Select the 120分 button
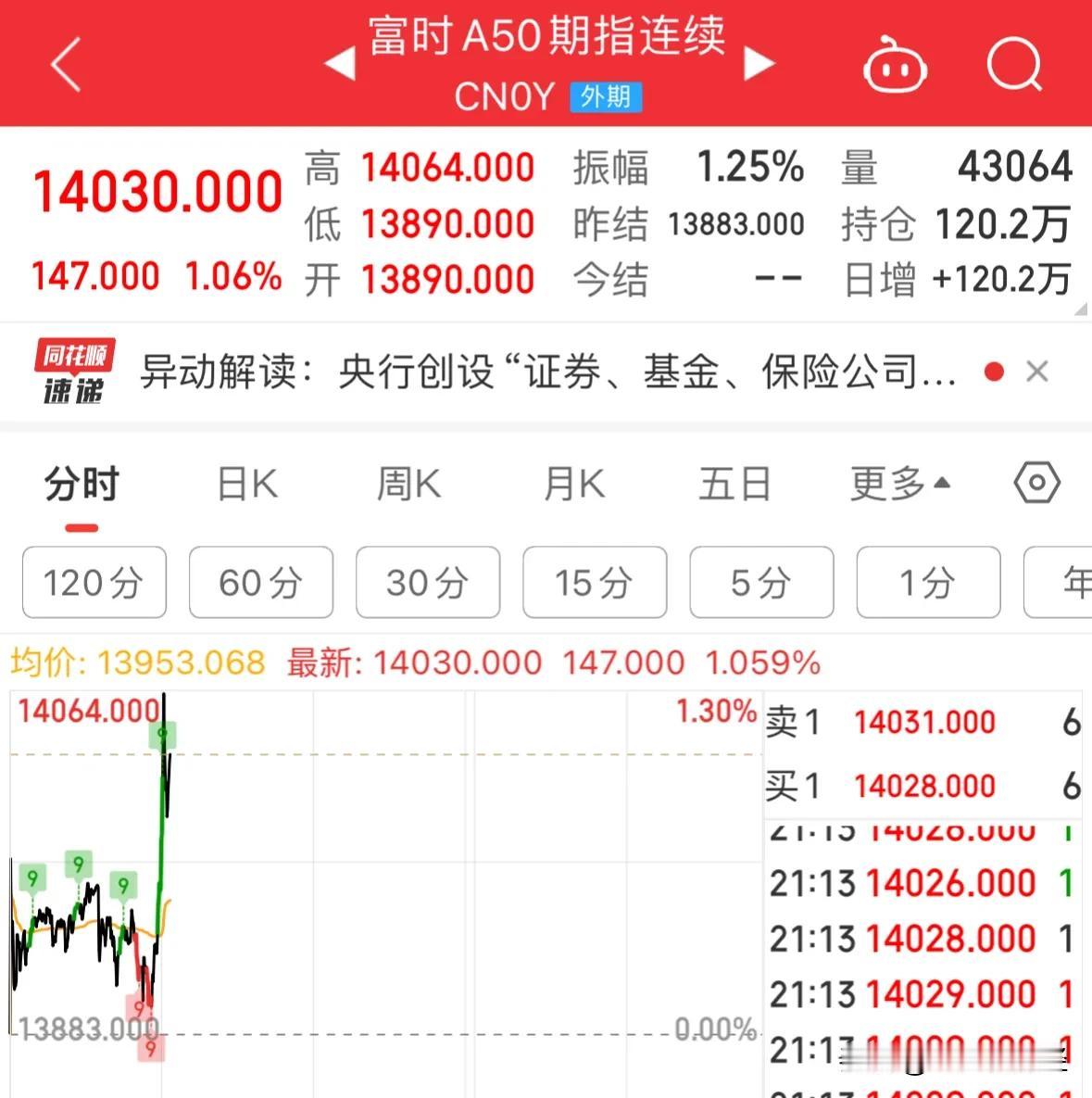 (94, 583)
